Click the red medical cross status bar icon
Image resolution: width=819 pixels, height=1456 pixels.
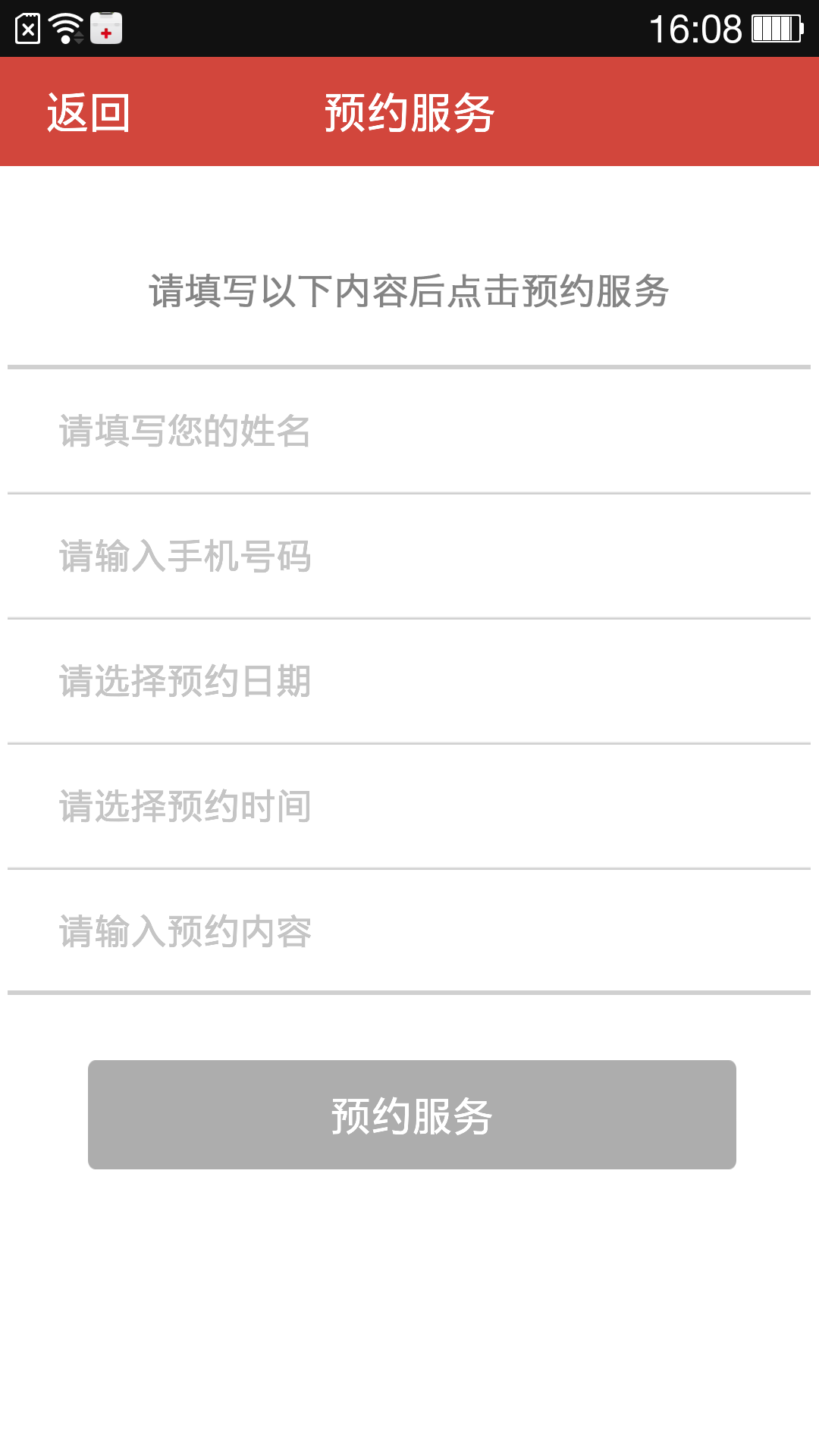point(105,28)
